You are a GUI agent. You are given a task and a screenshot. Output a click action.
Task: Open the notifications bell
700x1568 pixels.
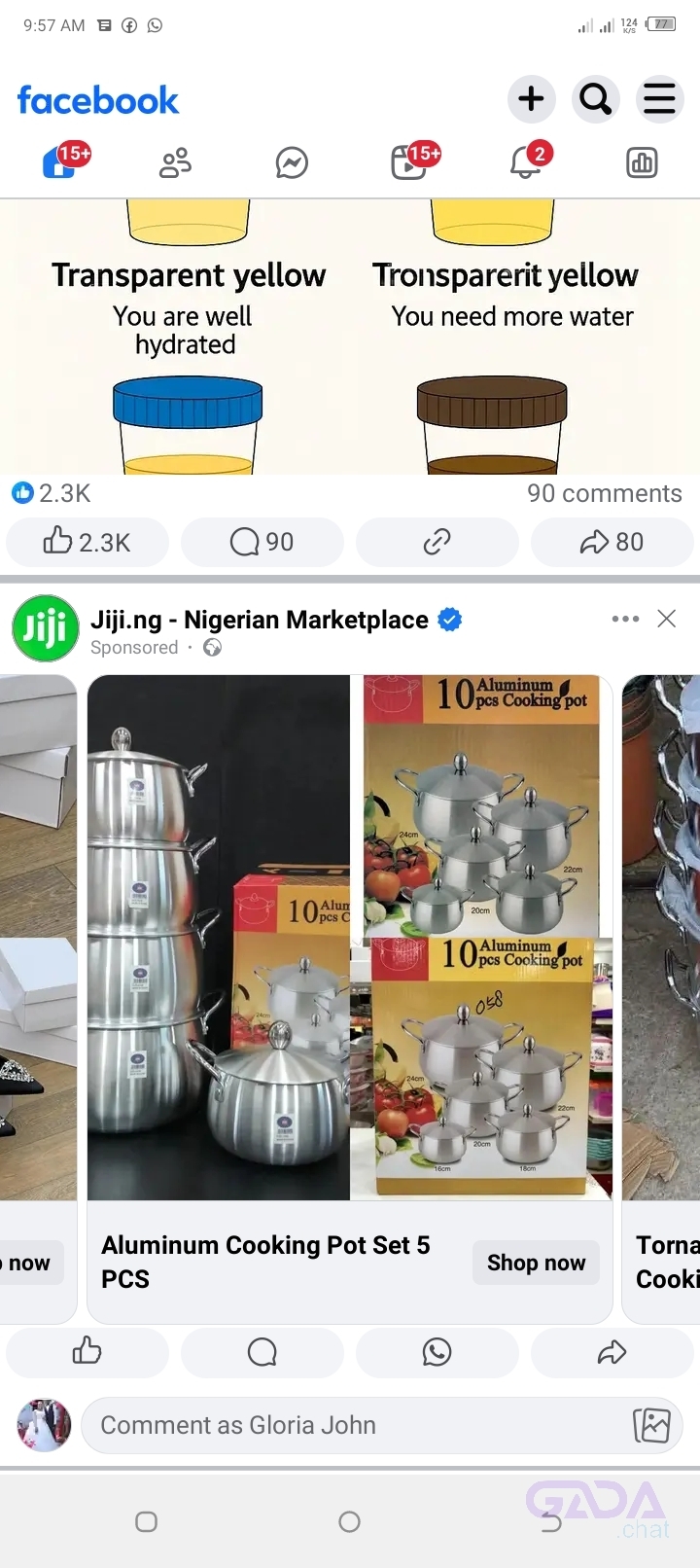click(526, 161)
